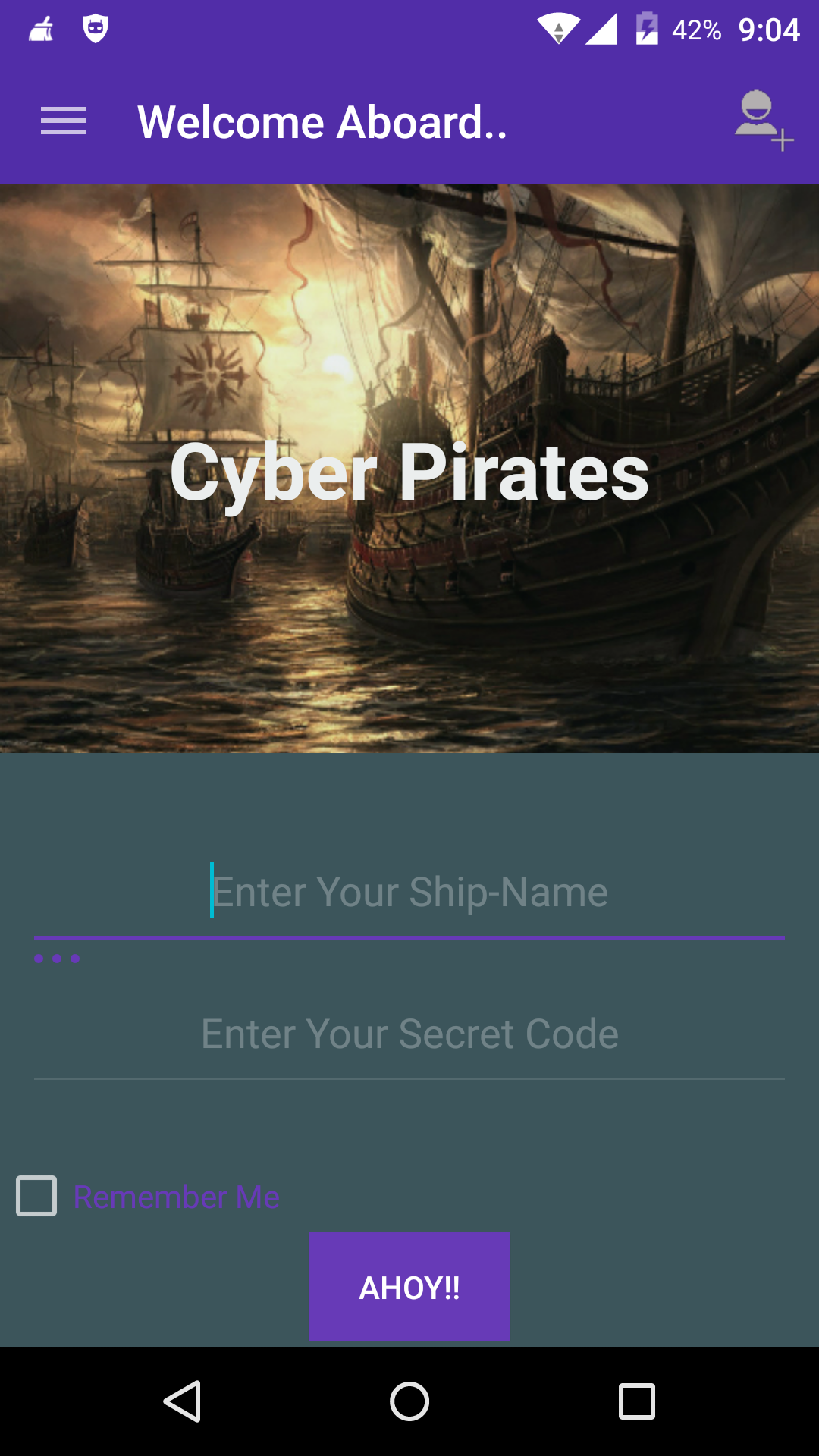Tap the add new user icon

click(x=762, y=120)
